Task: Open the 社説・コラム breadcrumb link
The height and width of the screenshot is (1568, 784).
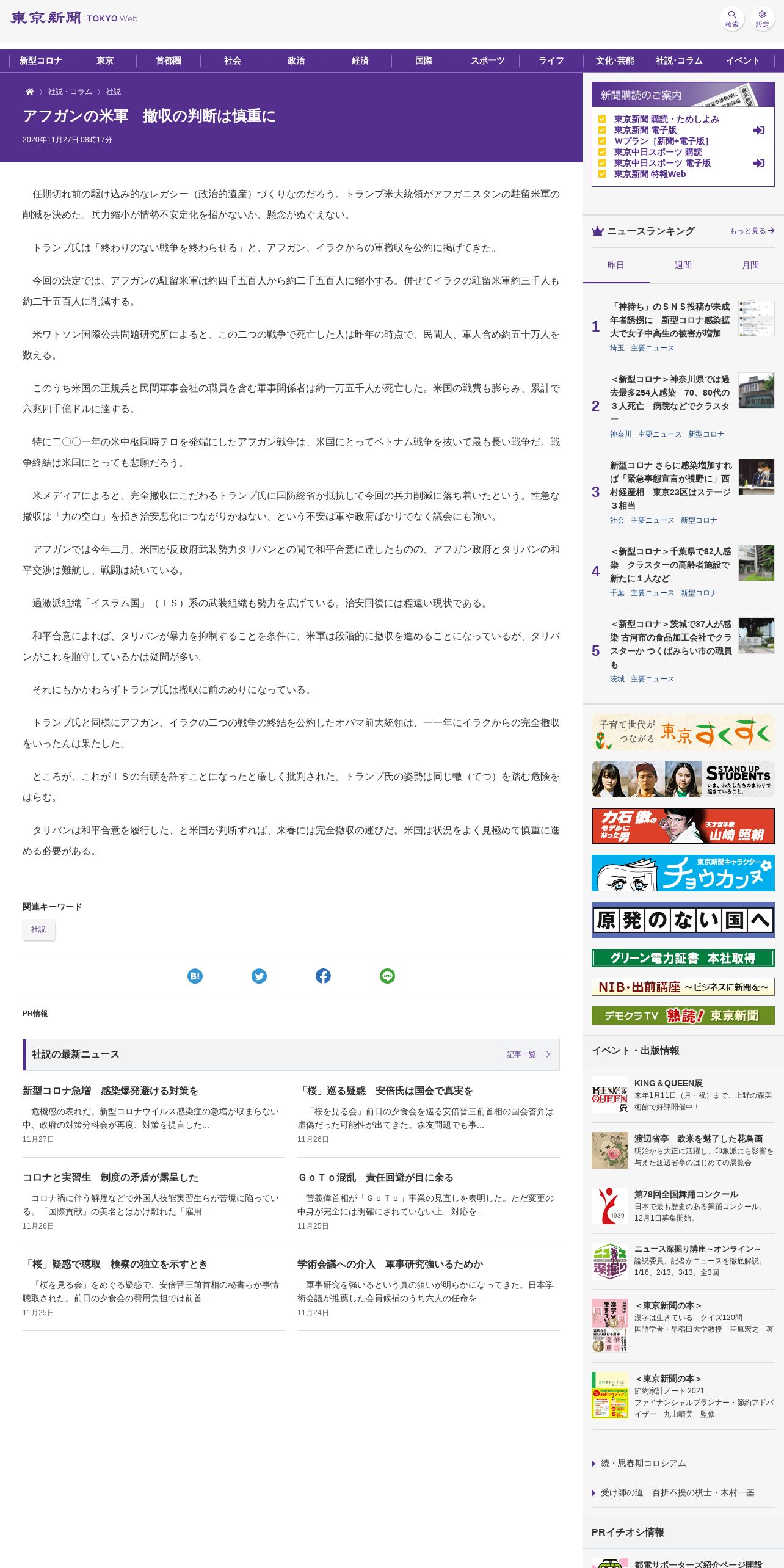Action: point(70,92)
